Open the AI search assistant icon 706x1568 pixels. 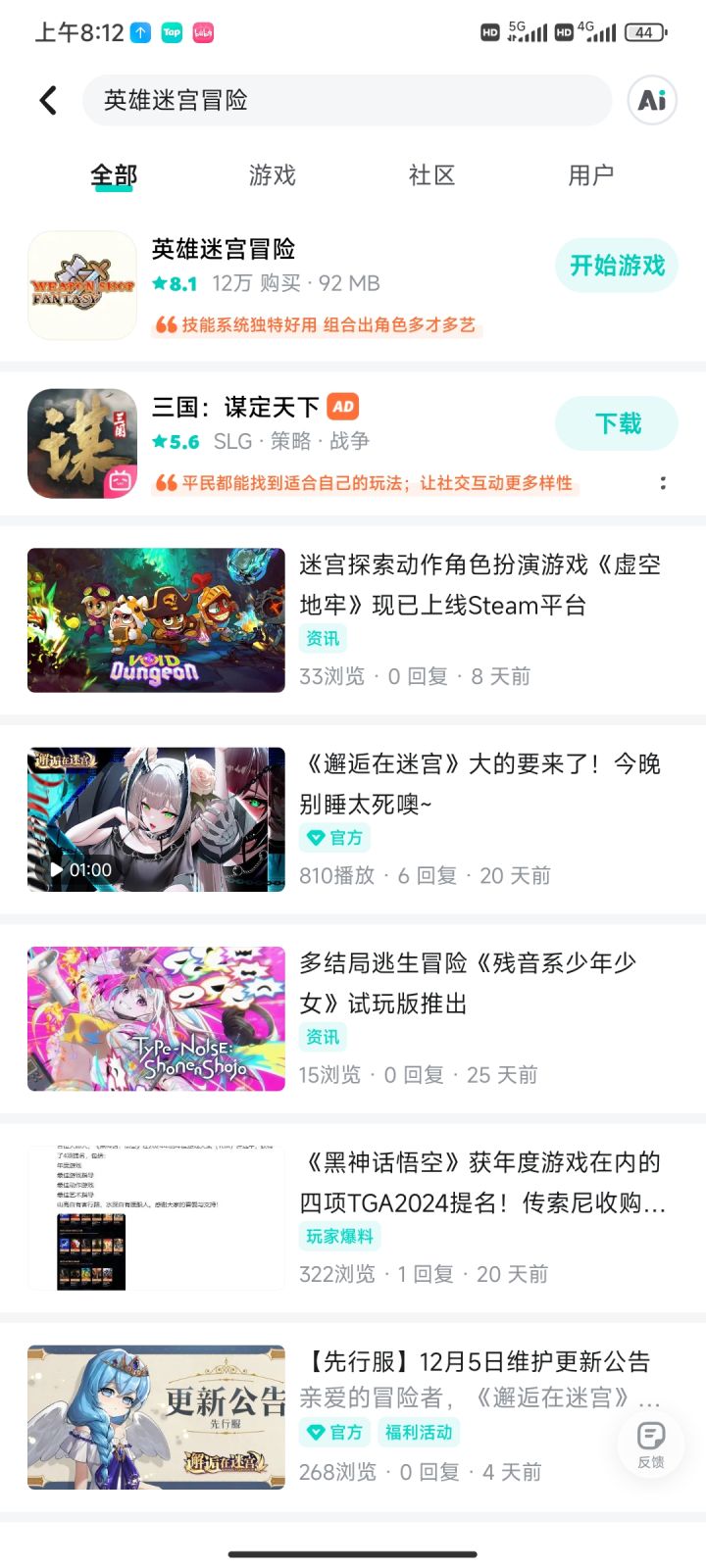651,100
